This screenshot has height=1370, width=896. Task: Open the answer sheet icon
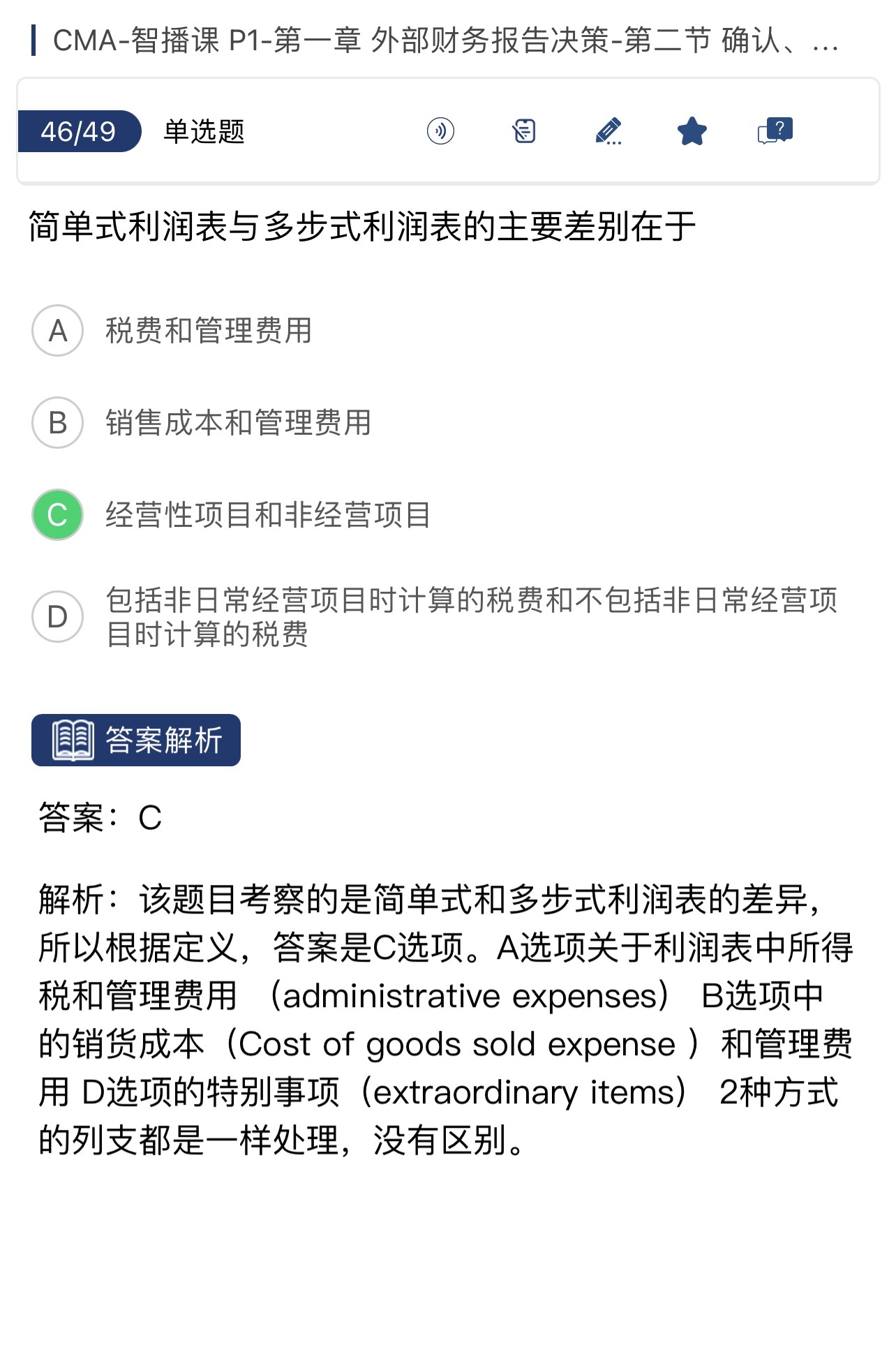click(x=524, y=131)
